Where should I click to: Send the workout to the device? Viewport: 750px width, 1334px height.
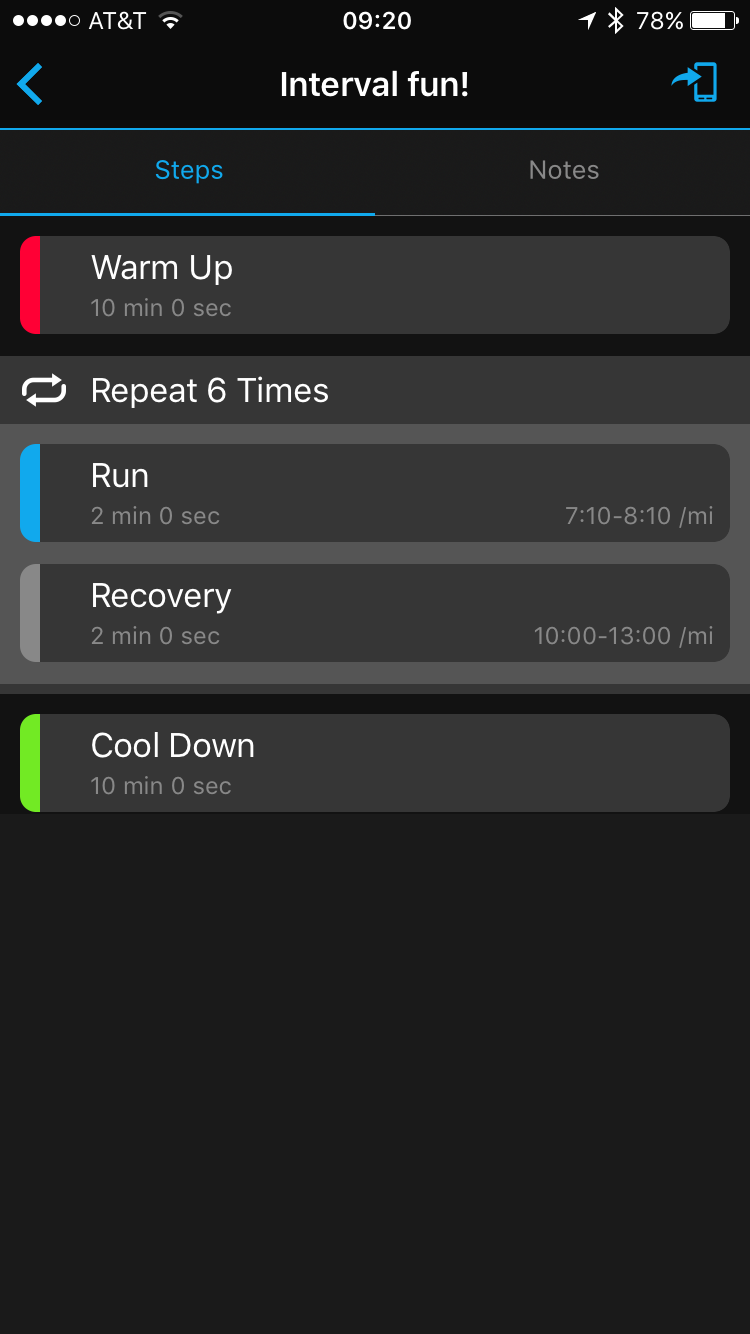click(x=695, y=83)
